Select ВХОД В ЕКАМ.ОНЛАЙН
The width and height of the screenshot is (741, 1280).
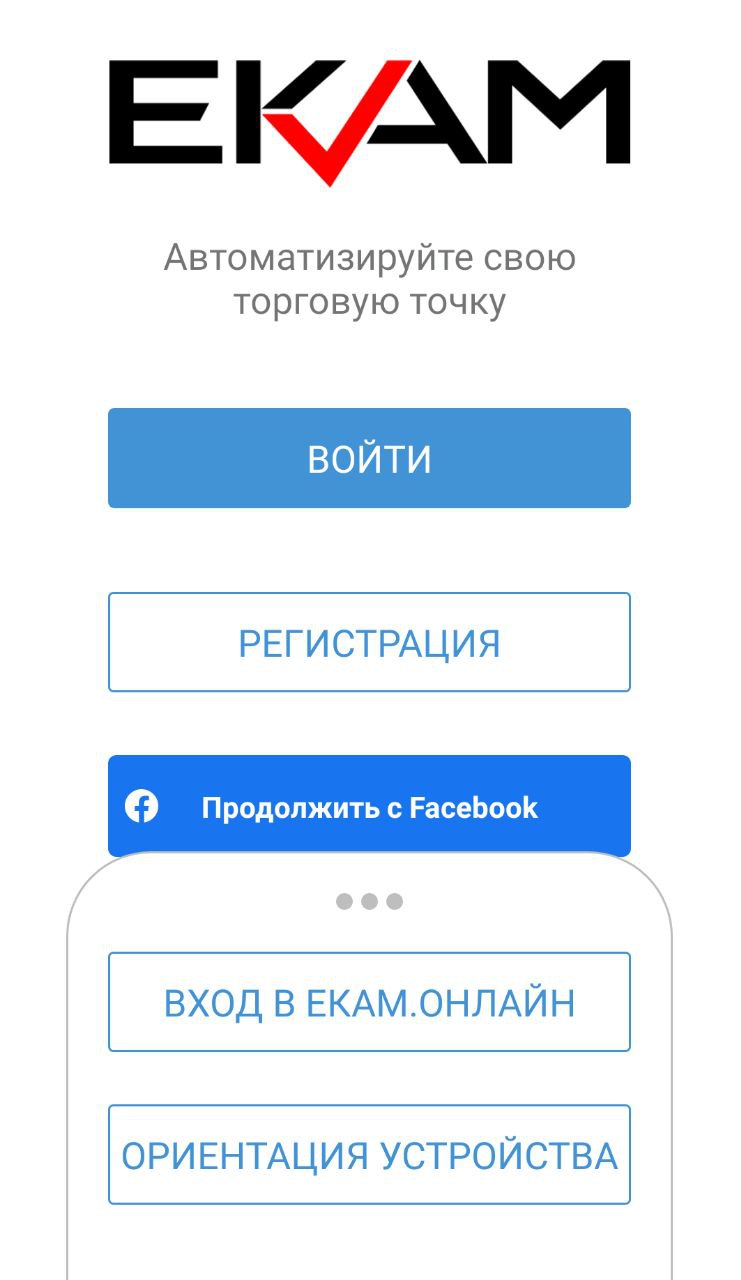click(x=369, y=1002)
